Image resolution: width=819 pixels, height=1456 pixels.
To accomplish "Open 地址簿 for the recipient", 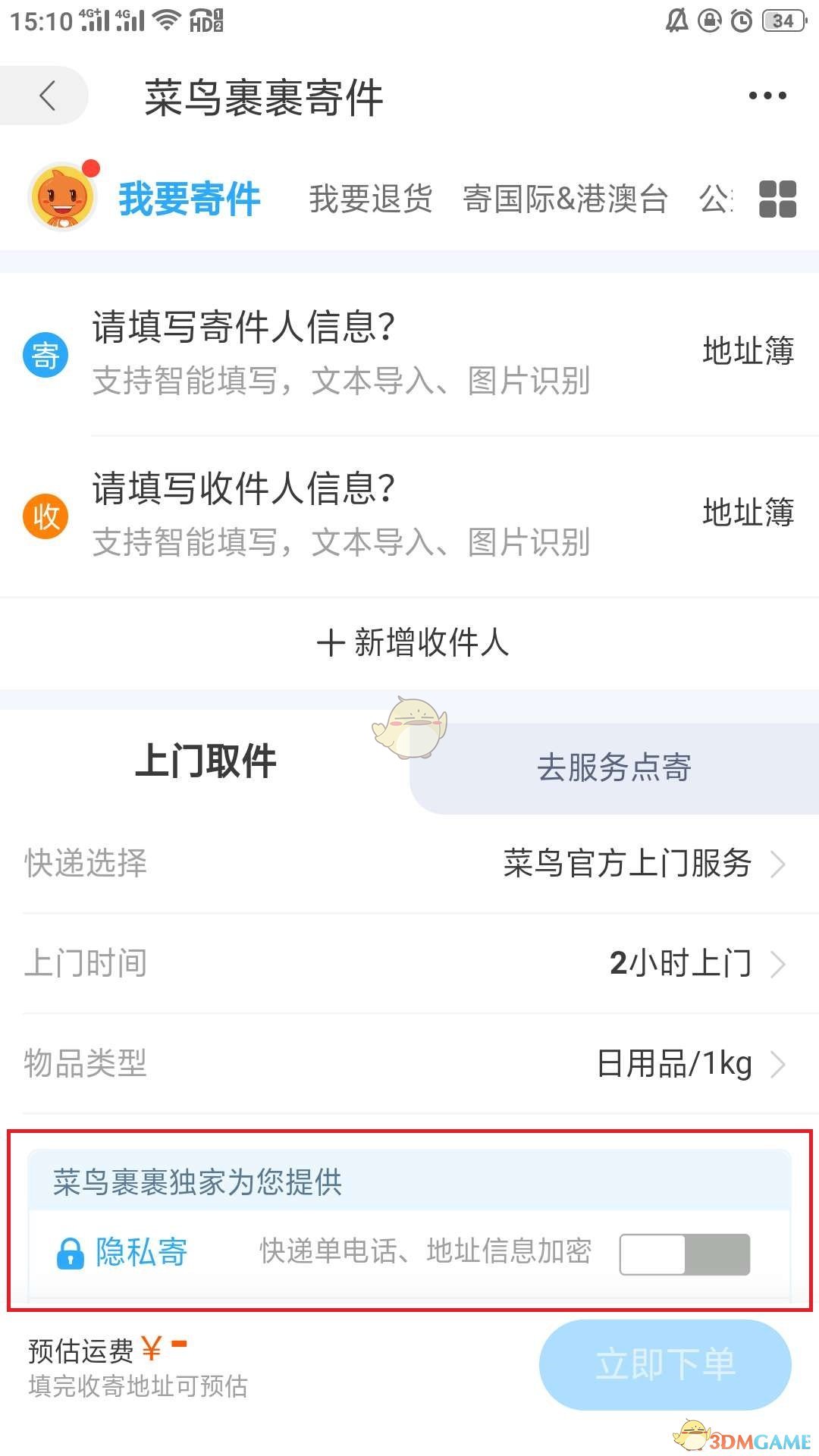I will click(x=747, y=513).
